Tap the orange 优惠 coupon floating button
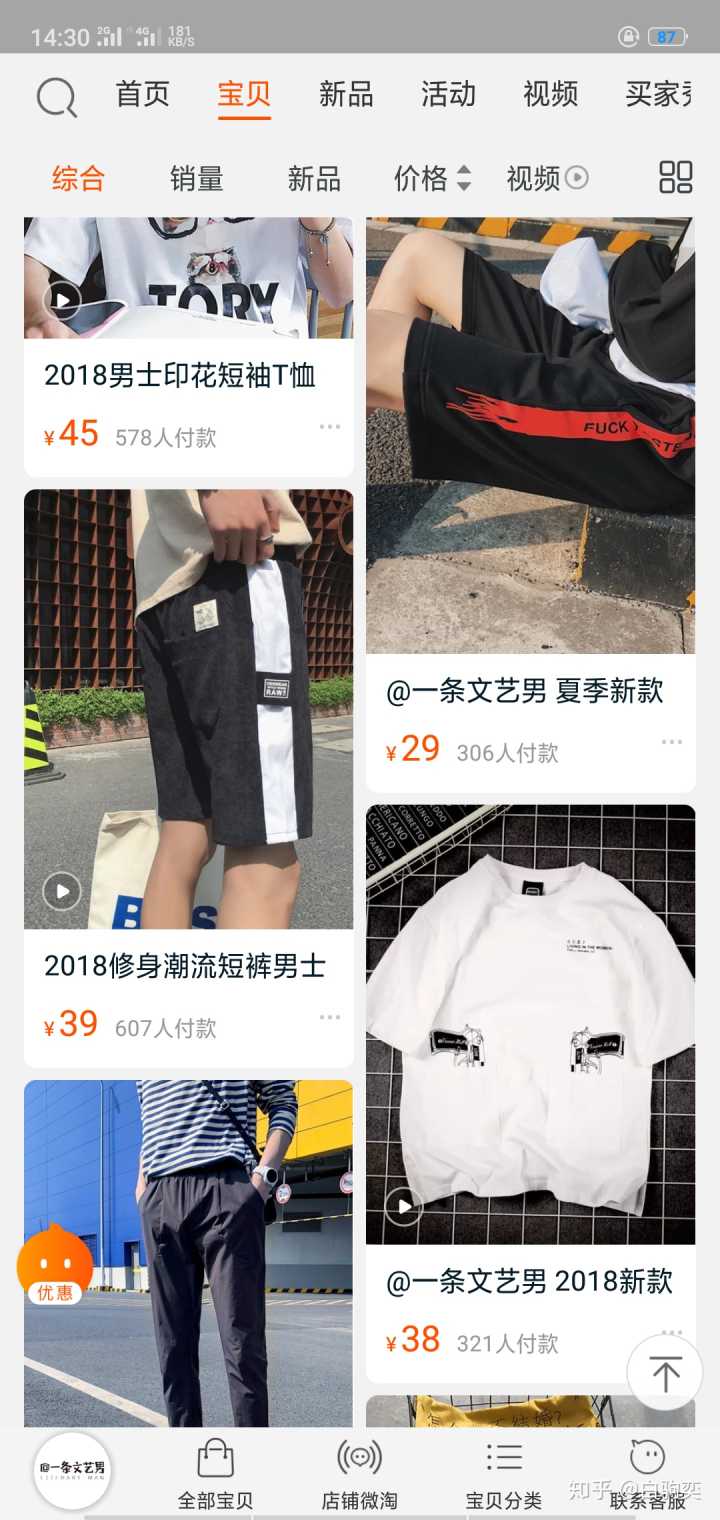The width and height of the screenshot is (720, 1520). click(x=55, y=1265)
